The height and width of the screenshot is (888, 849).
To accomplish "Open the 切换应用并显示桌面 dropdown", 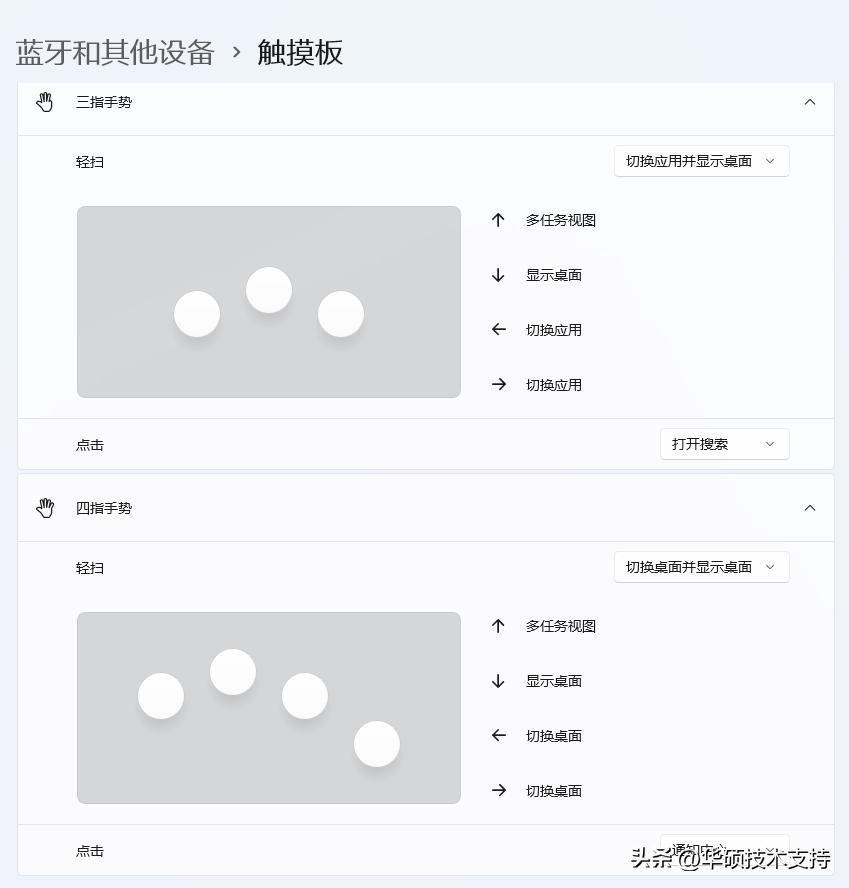I will tap(701, 160).
